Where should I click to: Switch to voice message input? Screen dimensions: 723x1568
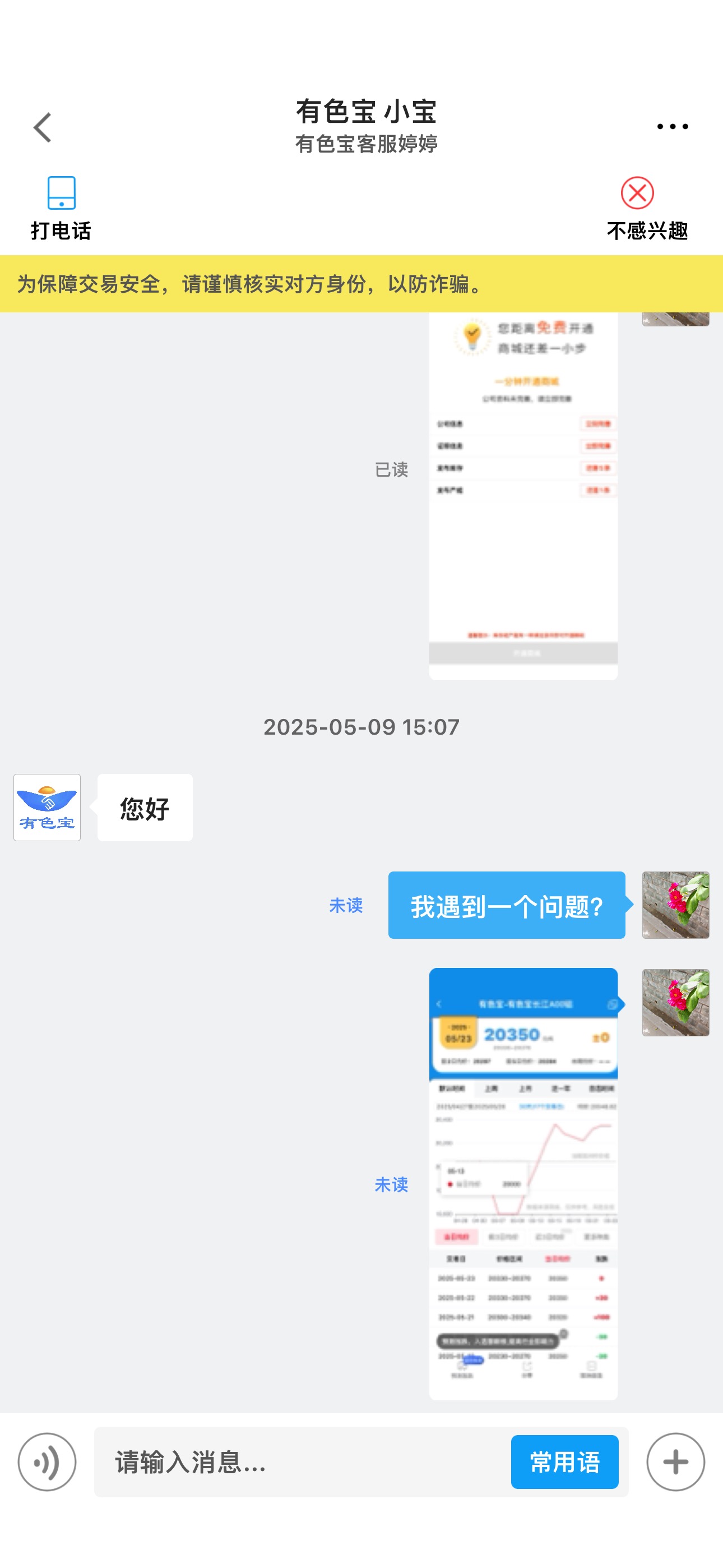[x=47, y=1461]
